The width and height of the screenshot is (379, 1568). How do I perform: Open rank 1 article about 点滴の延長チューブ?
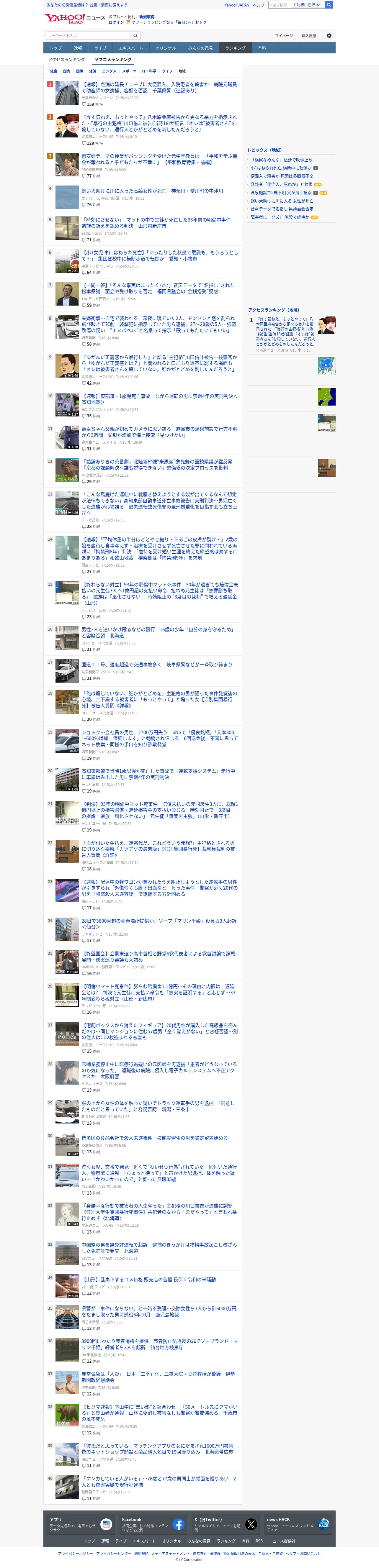(x=160, y=88)
